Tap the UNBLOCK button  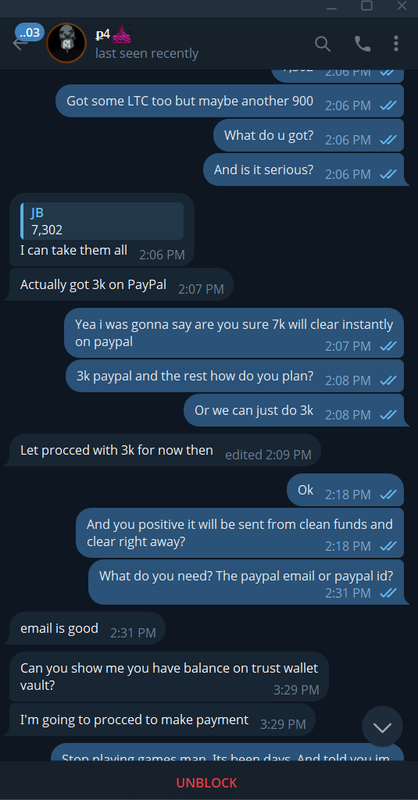click(207, 783)
